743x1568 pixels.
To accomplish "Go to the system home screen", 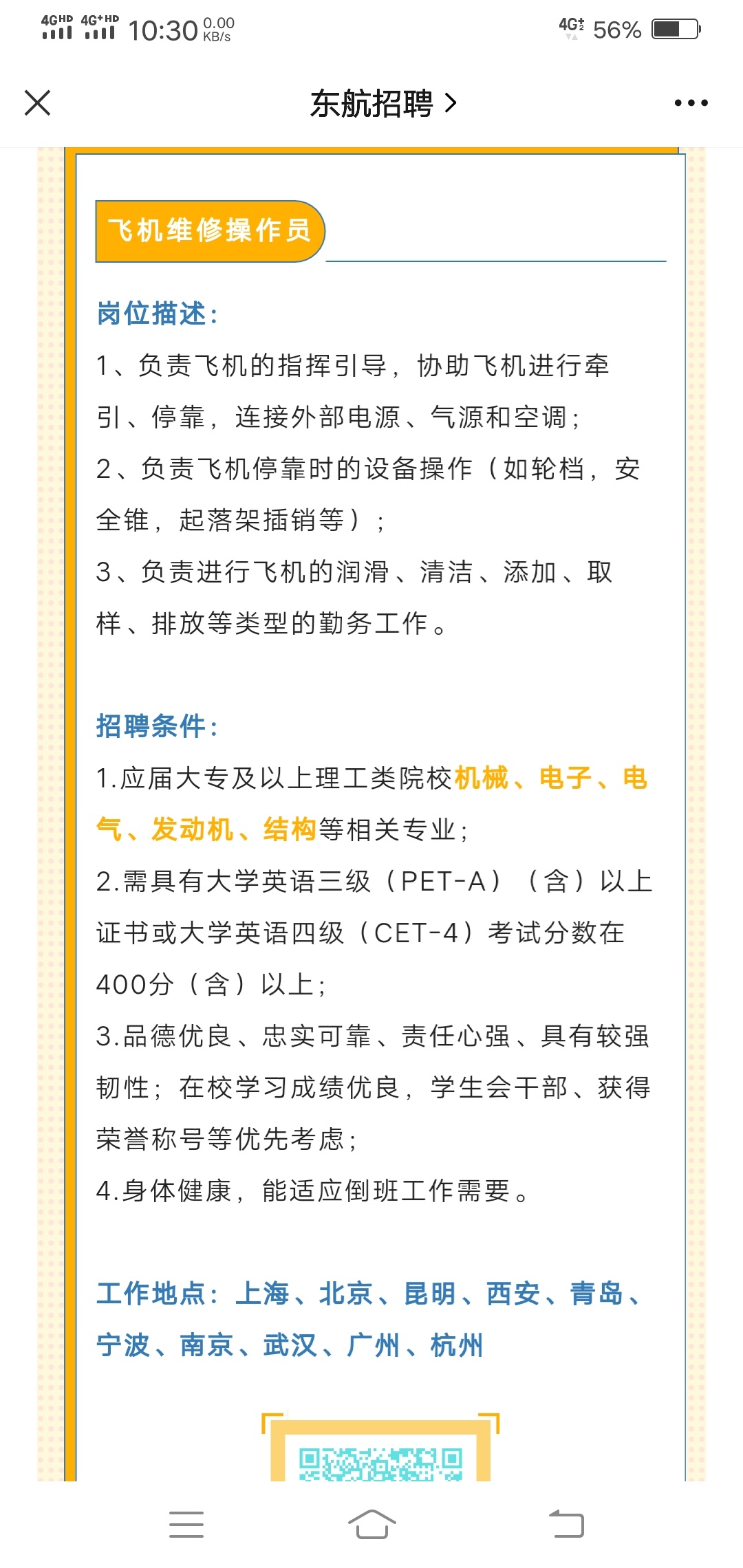I will [371, 1523].
